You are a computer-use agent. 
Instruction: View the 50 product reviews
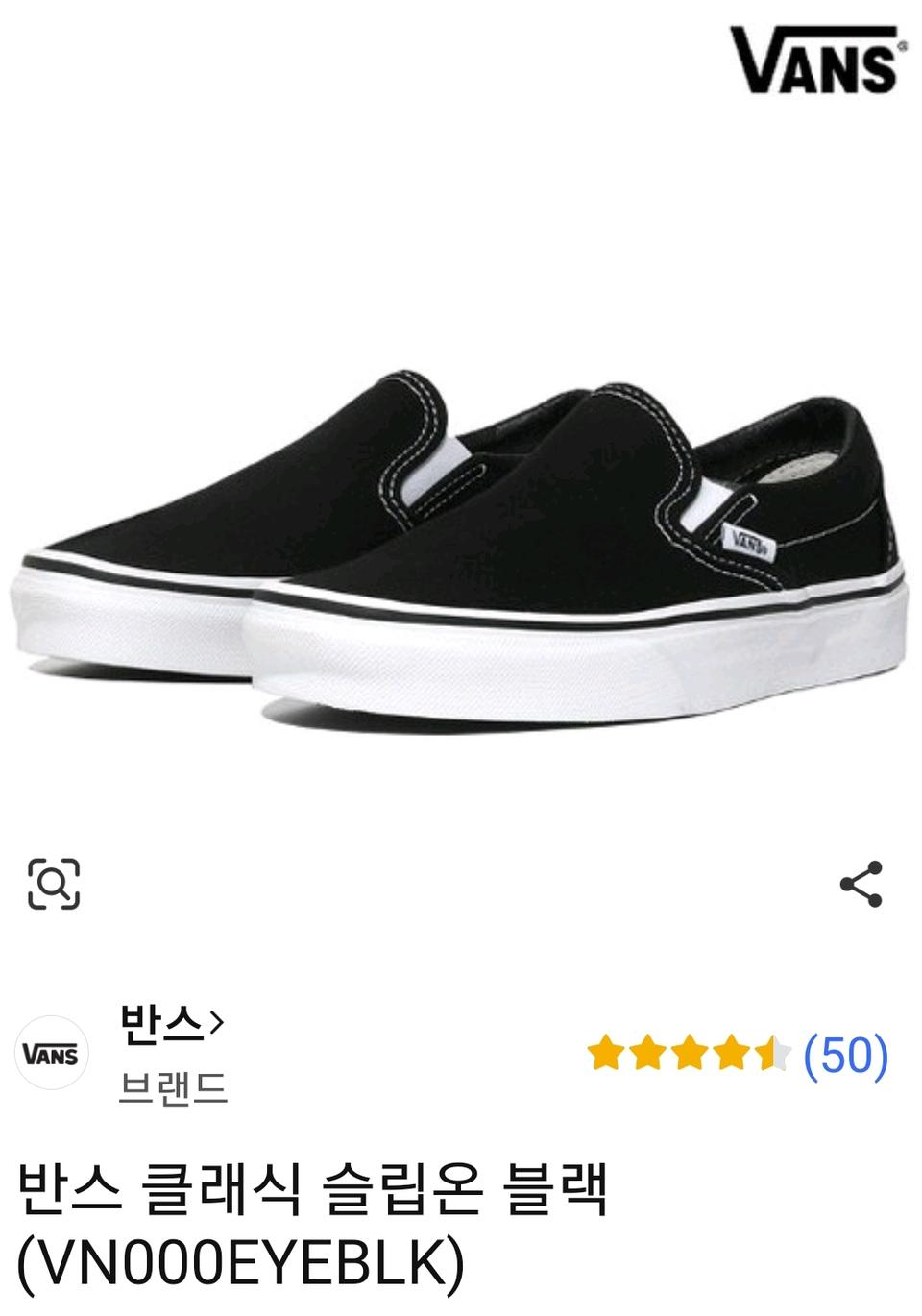pyautogui.click(x=845, y=1054)
